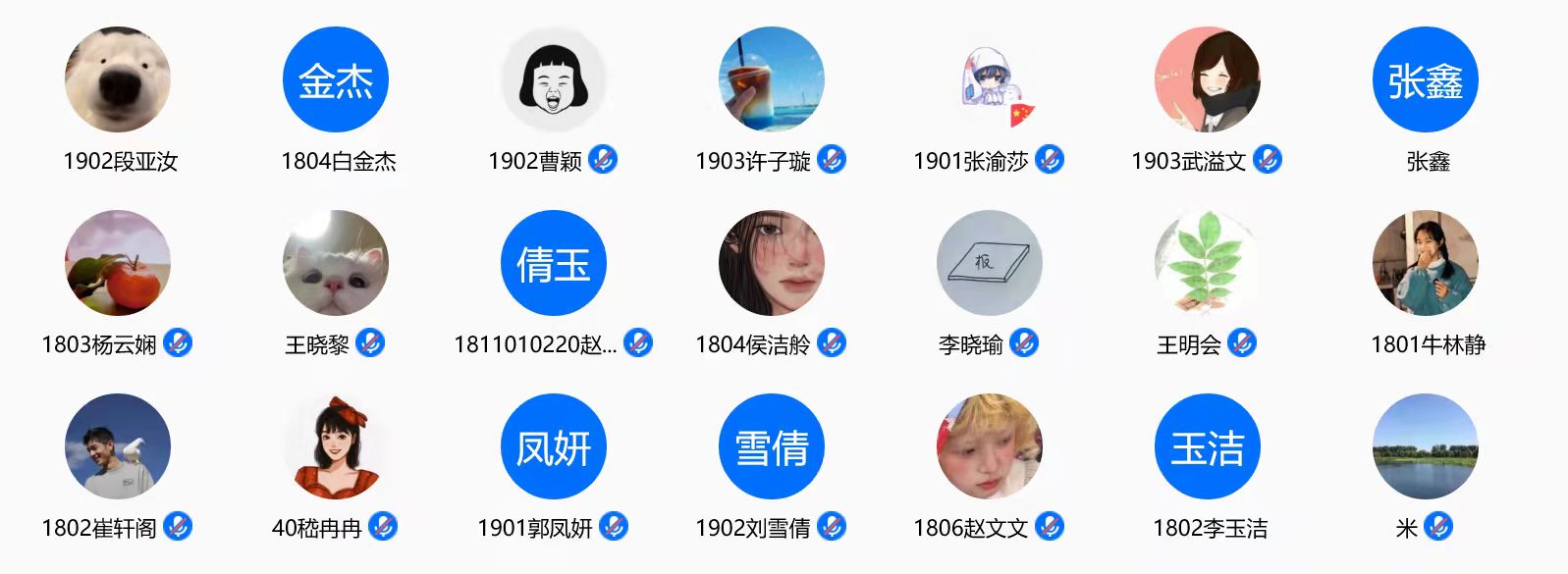Select 1903许子璇's avatar
This screenshot has width=1568, height=574.
(772, 80)
